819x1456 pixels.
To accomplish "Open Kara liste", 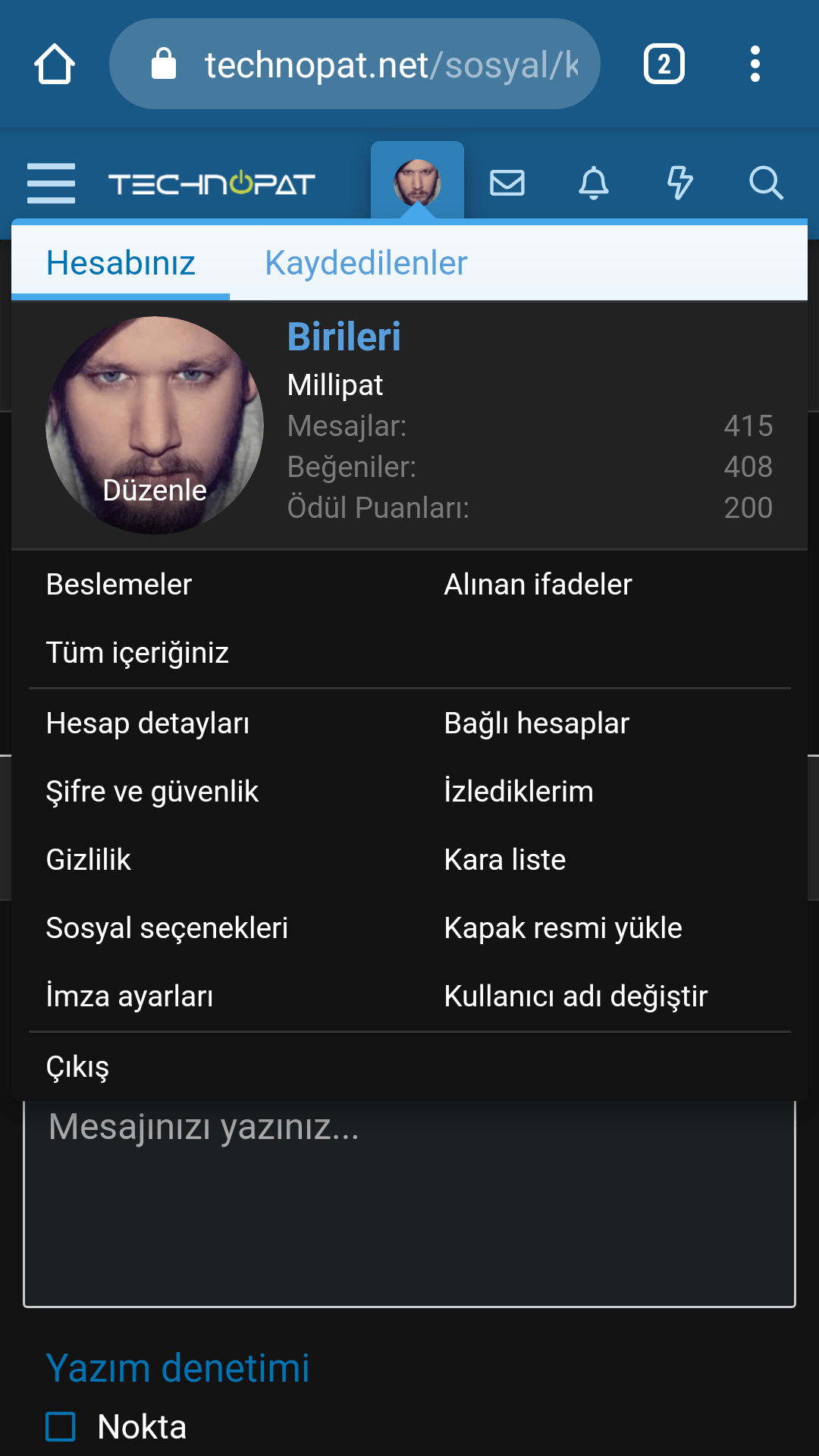I will (x=505, y=860).
